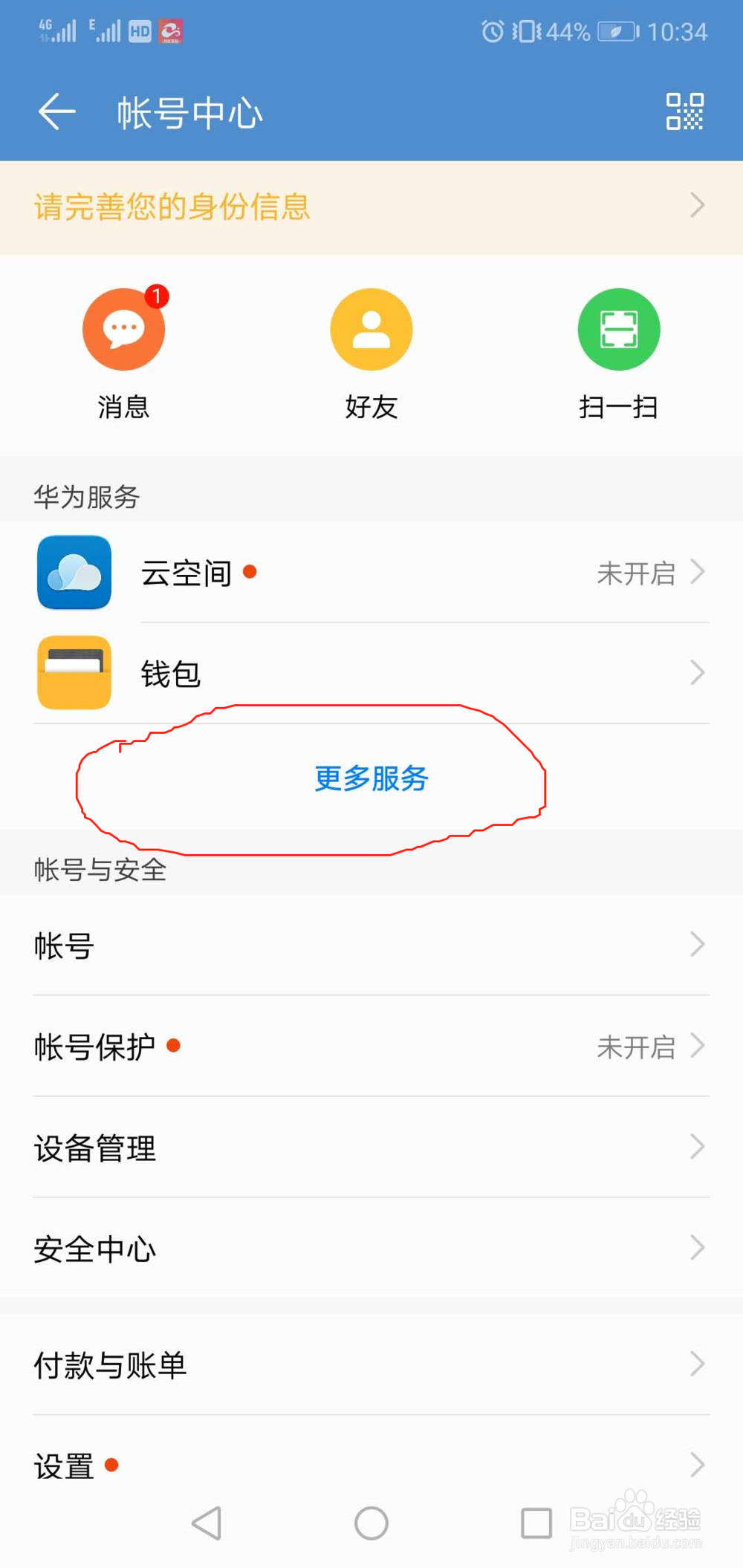
Task: Open the 钱包 wallet icon
Action: 73,673
